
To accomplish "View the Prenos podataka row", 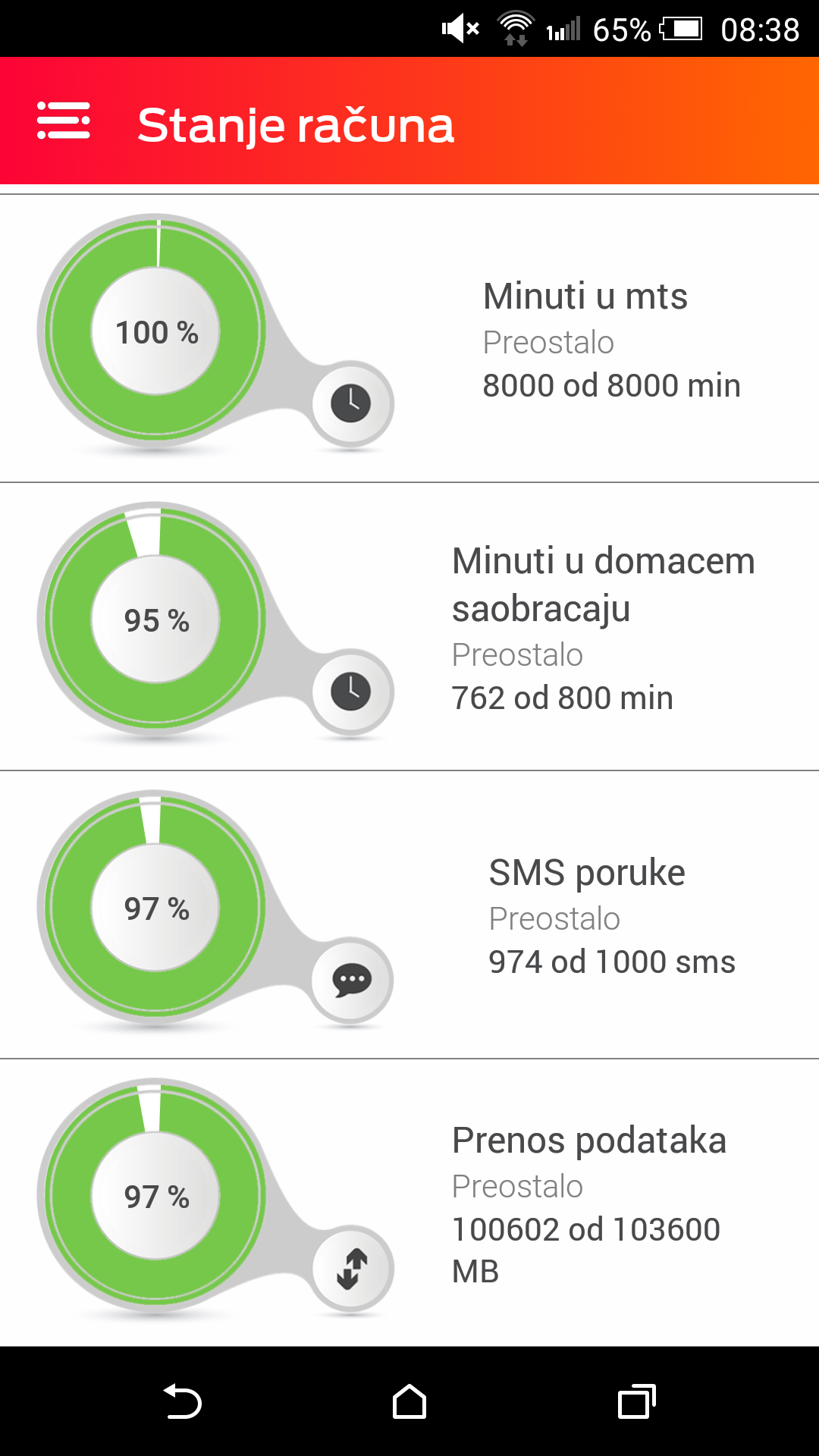I will [409, 1203].
